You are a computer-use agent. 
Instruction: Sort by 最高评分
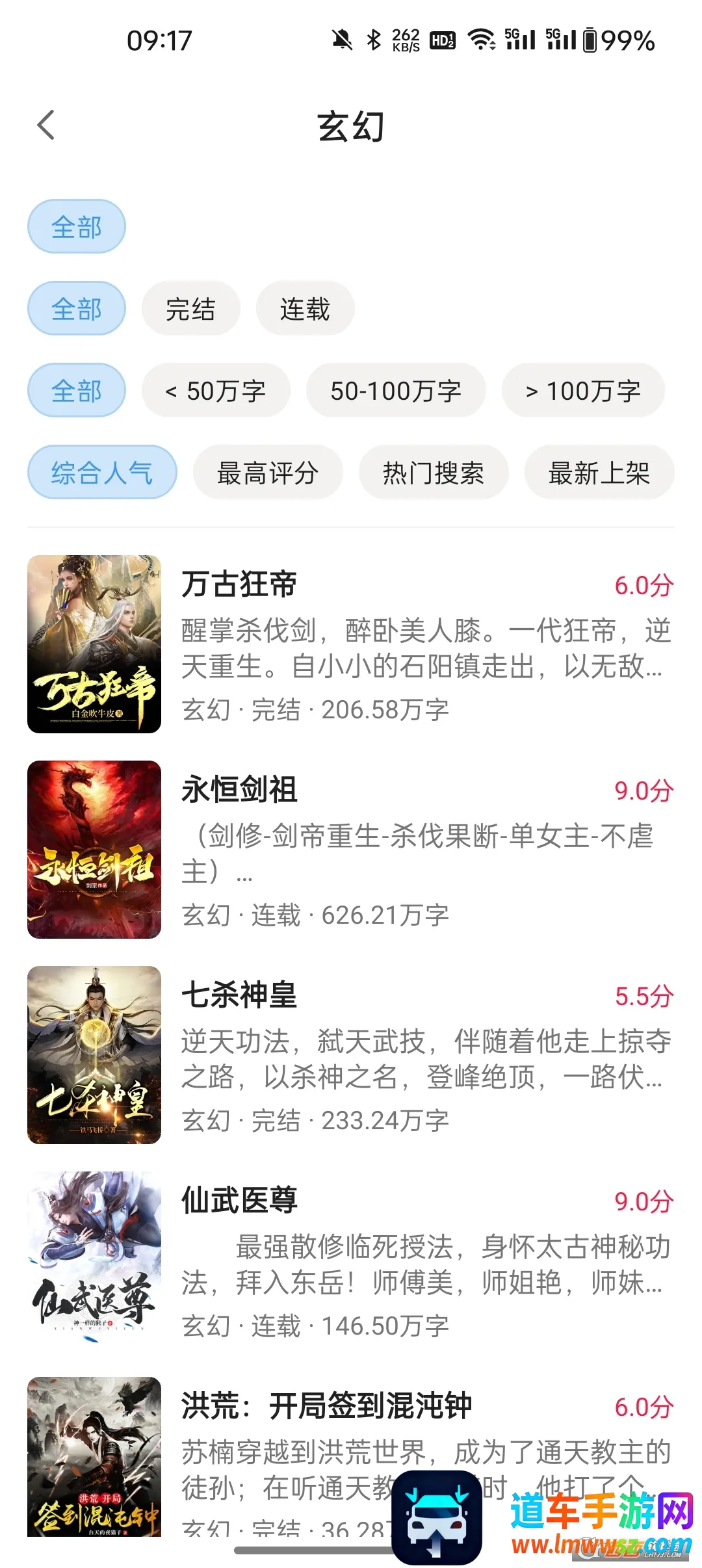point(268,473)
